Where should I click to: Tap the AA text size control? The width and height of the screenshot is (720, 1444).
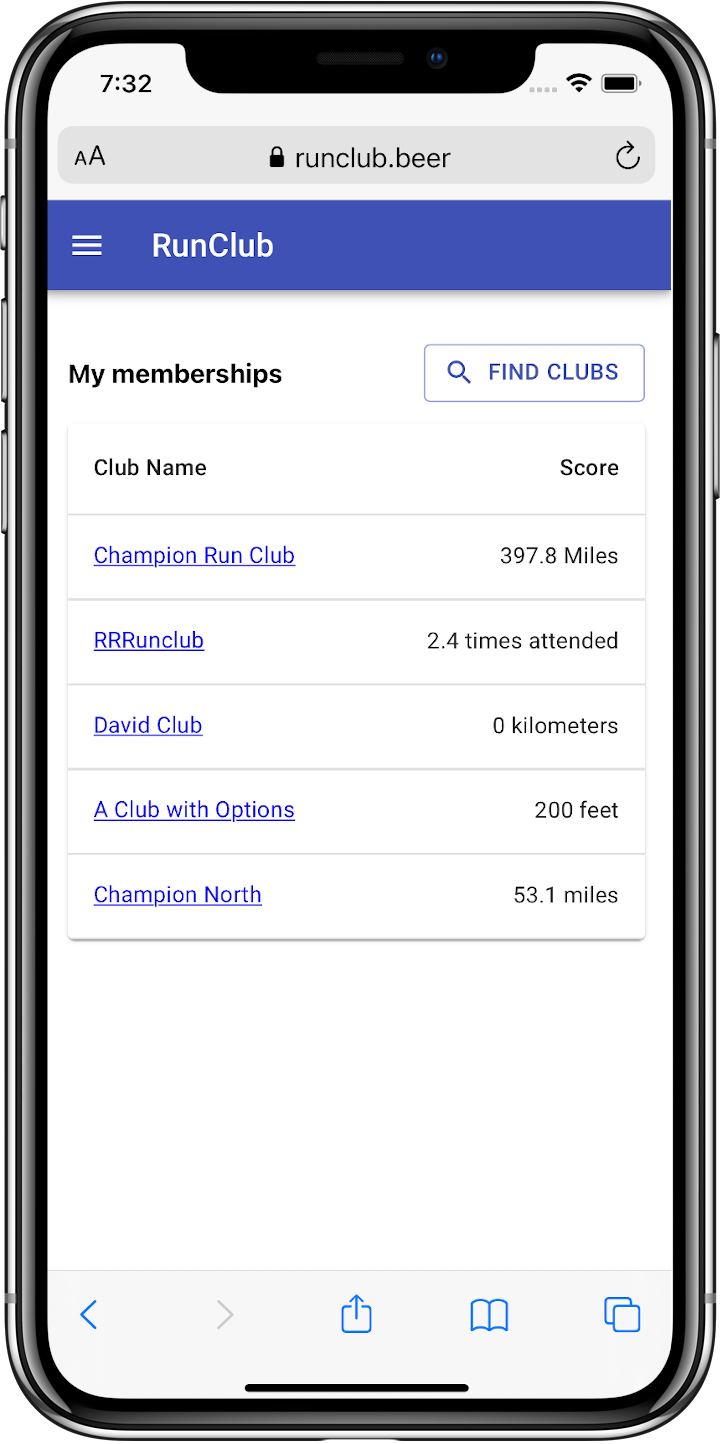coord(88,156)
